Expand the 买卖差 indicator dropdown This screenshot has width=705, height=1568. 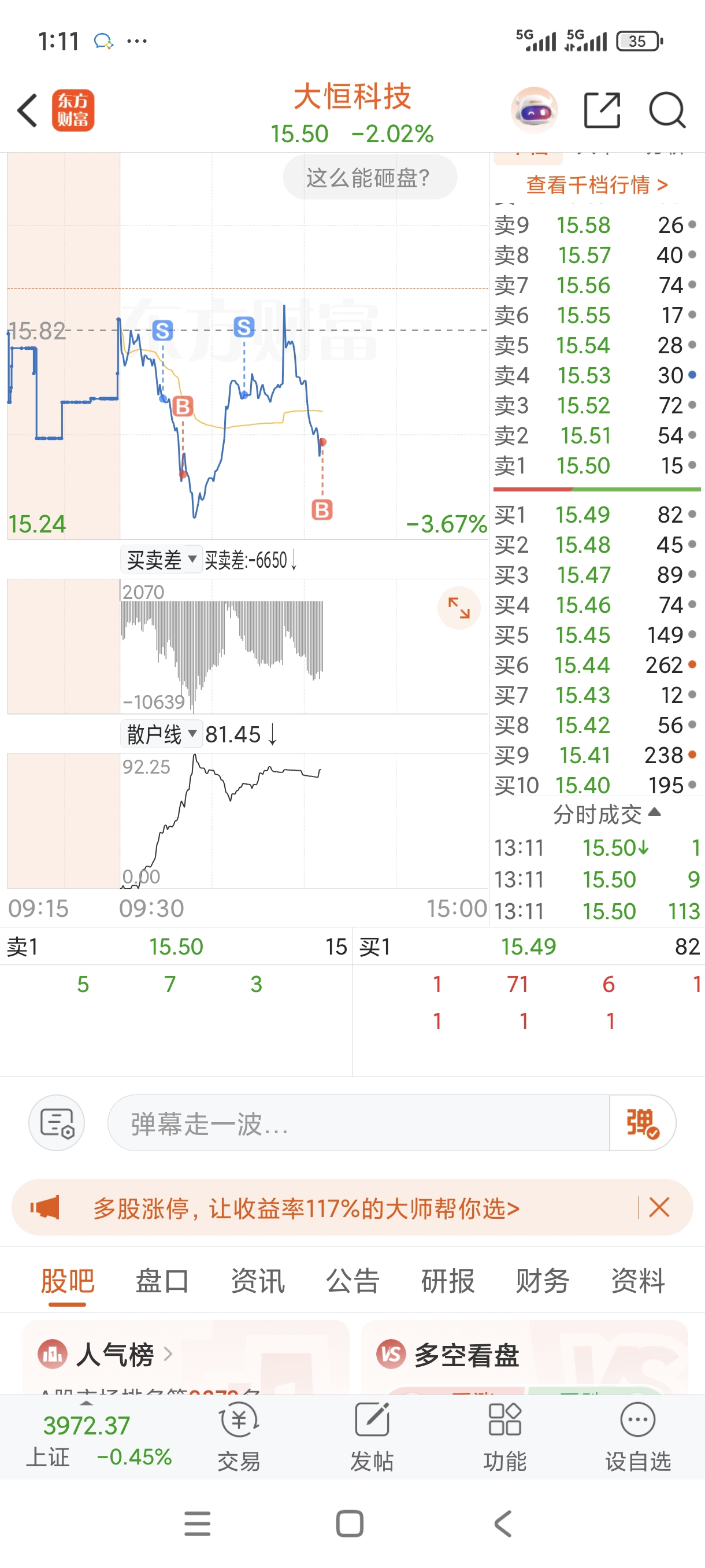click(x=161, y=560)
